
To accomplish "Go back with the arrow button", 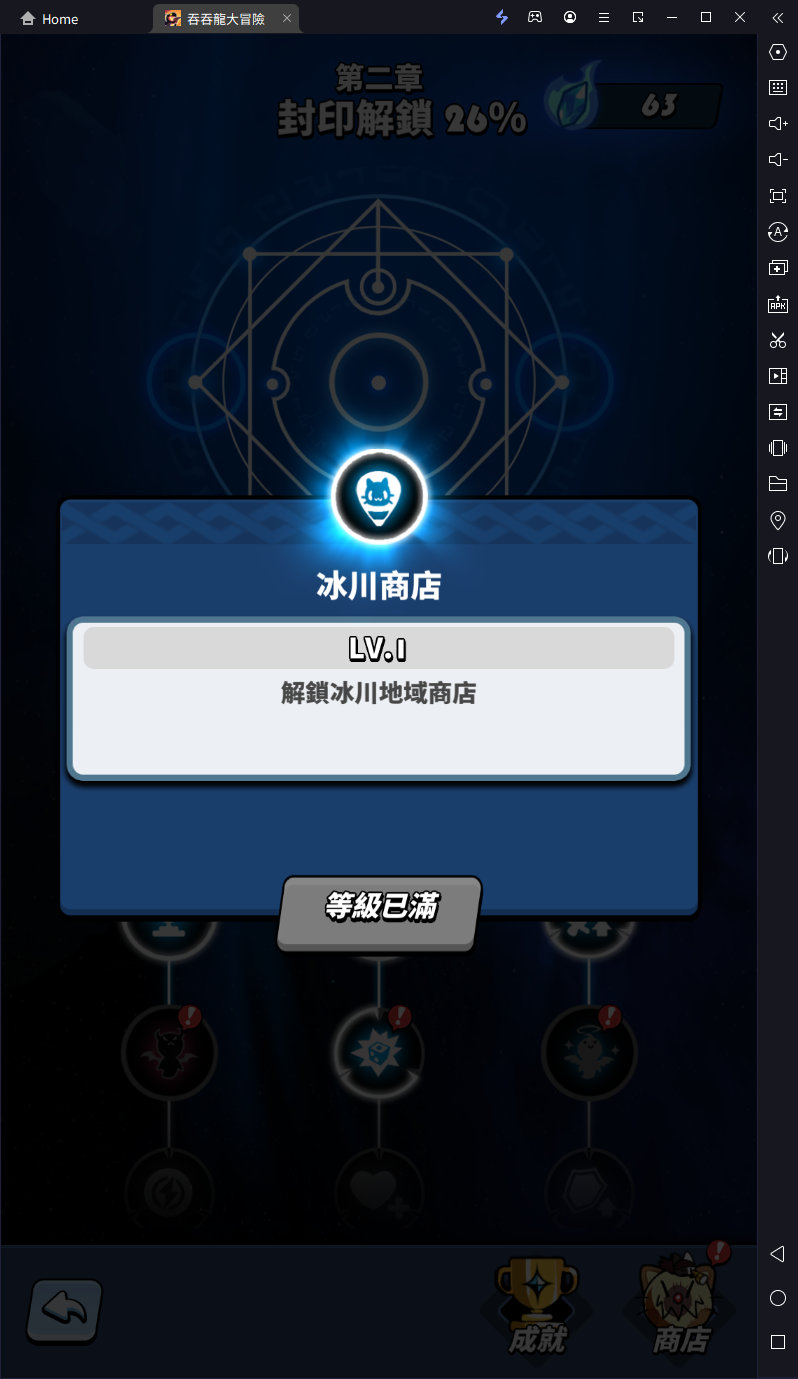I will click(x=65, y=1309).
